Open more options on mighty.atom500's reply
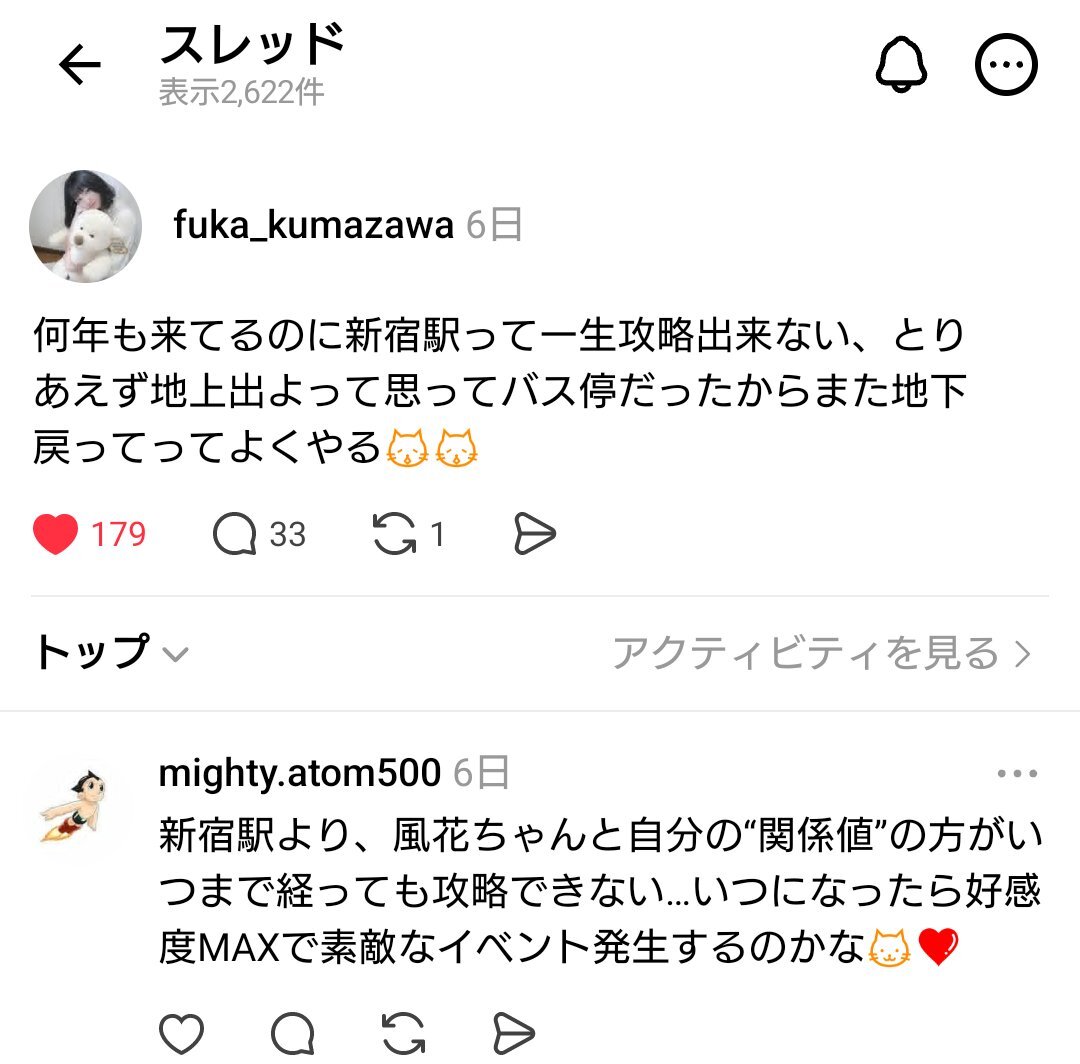Image resolution: width=1080 pixels, height=1064 pixels. click(1017, 774)
